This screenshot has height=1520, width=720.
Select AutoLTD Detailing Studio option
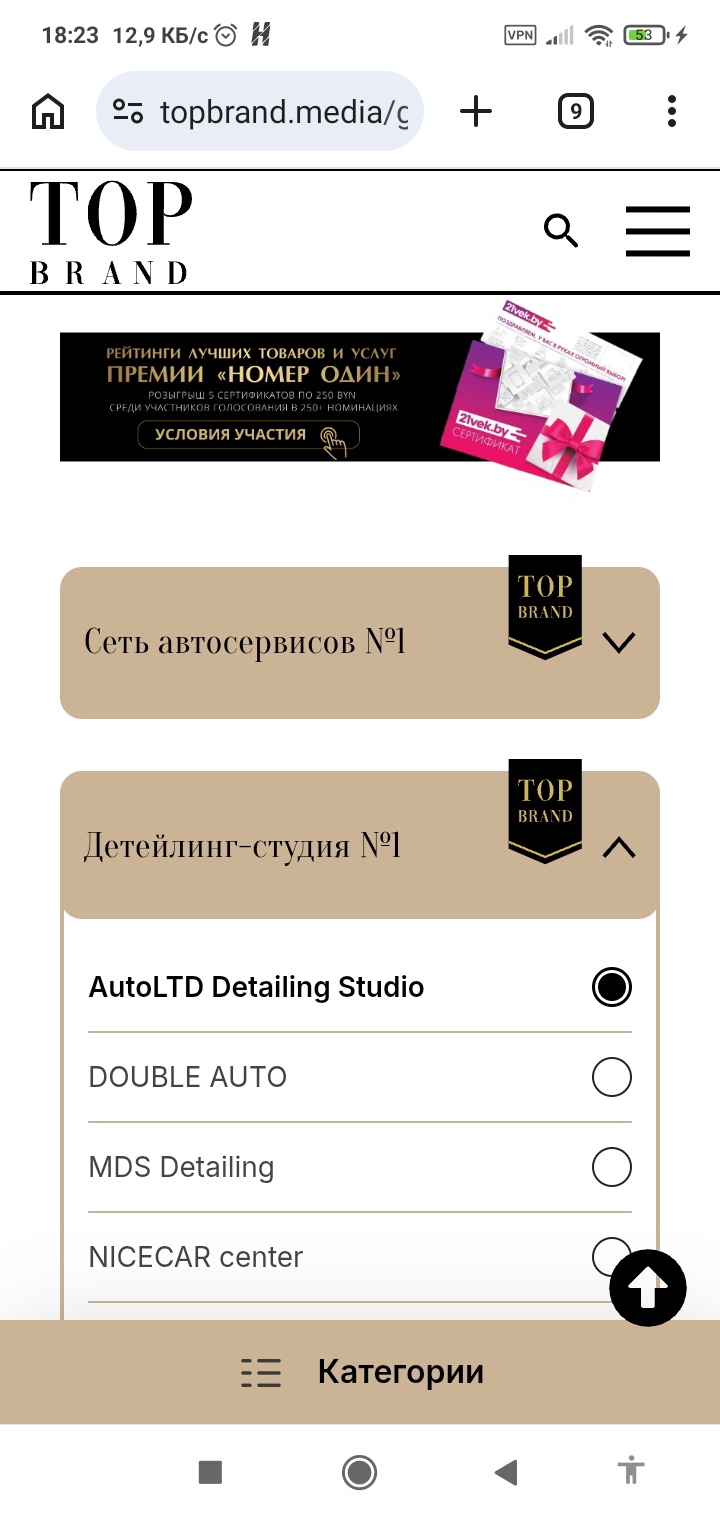click(x=611, y=987)
